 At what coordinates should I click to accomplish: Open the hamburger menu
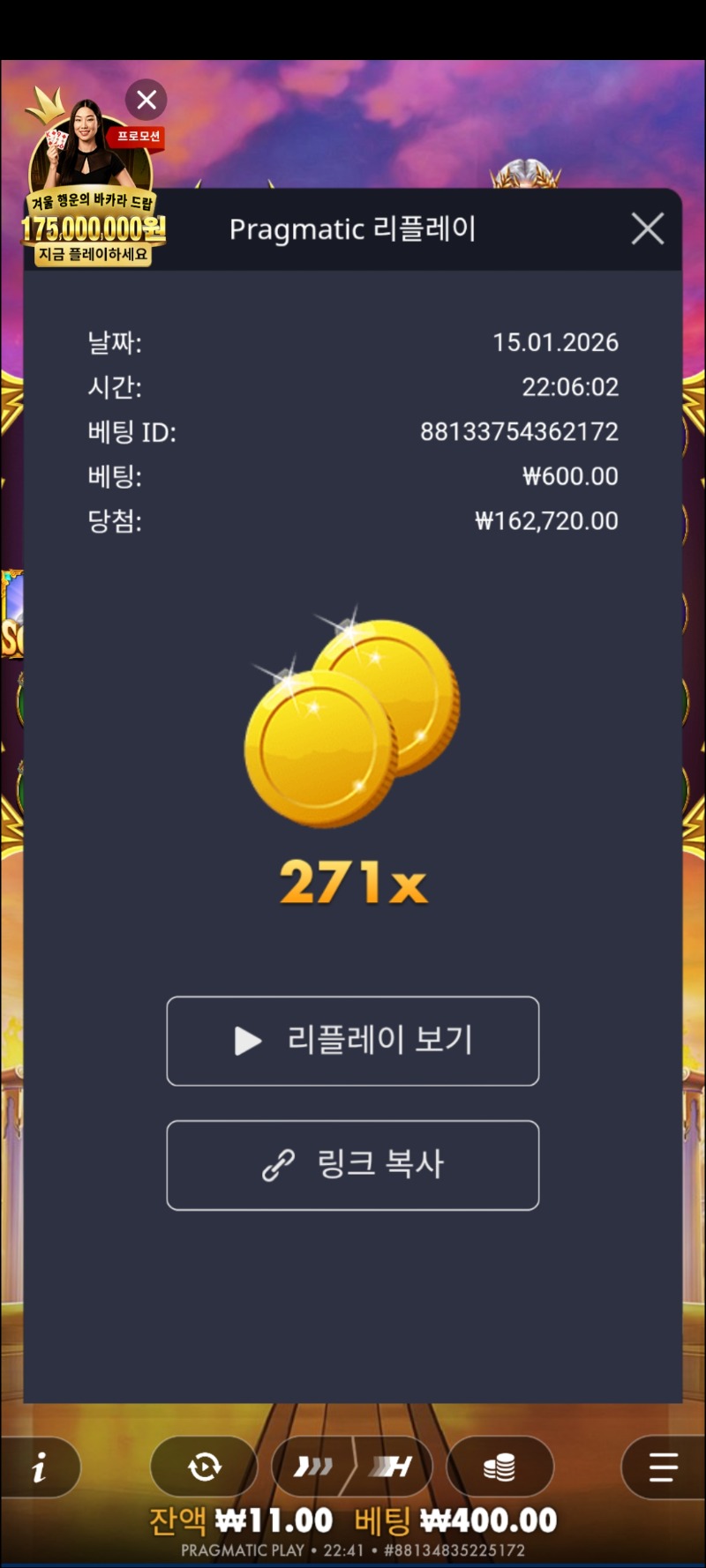[x=663, y=1467]
